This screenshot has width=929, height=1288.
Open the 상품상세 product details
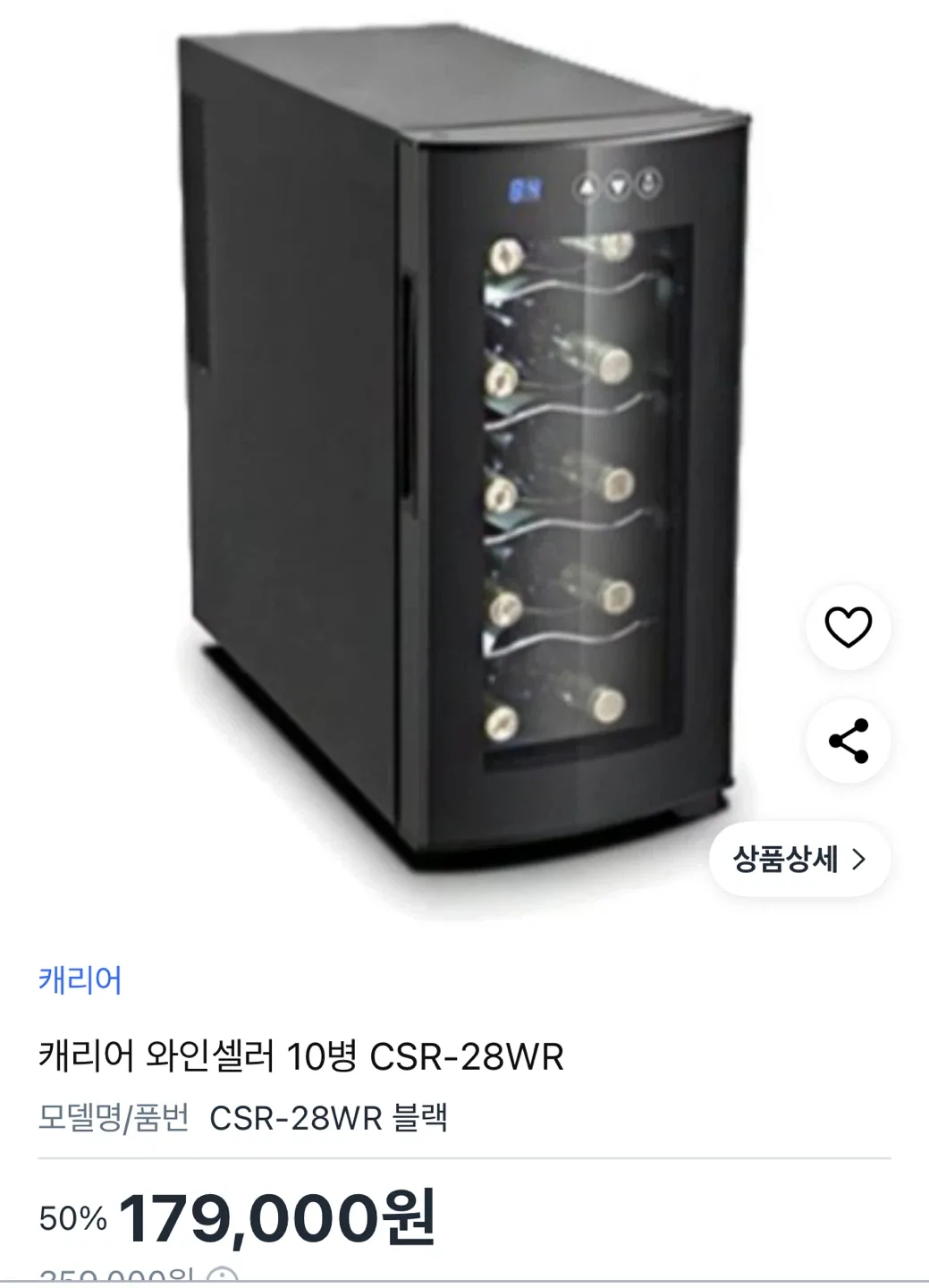coord(799,860)
